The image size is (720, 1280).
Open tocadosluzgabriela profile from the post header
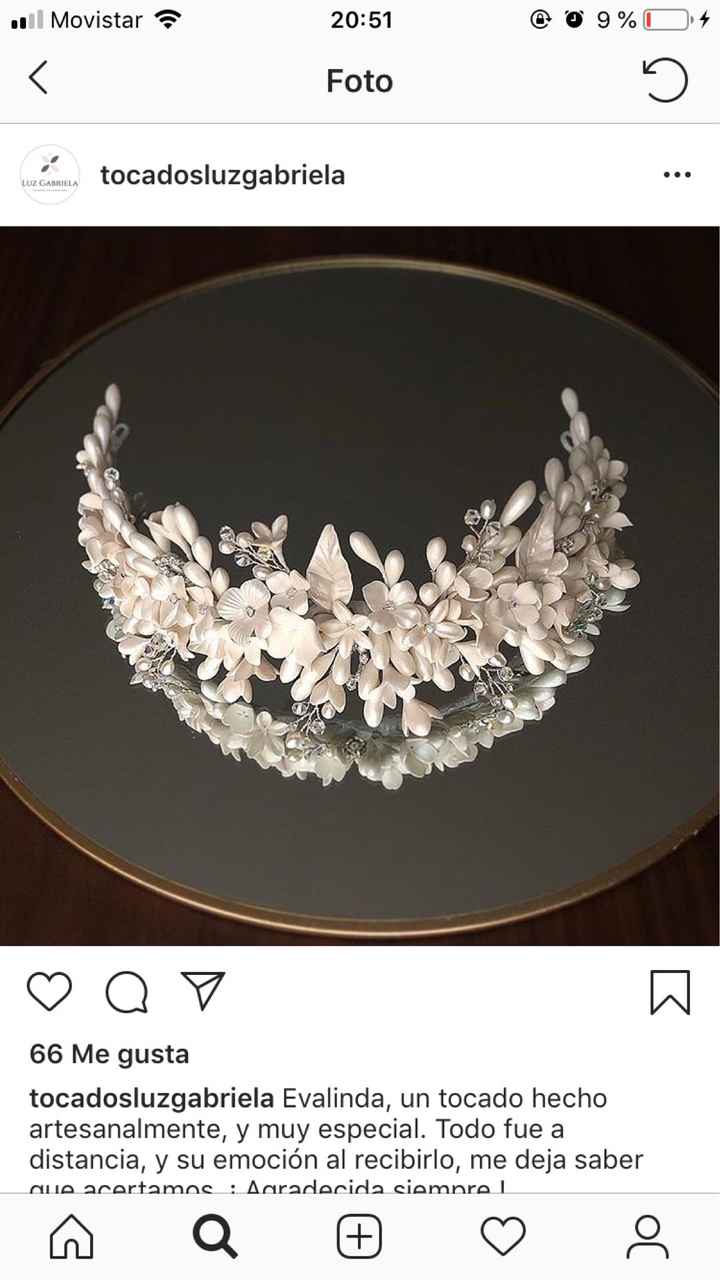pos(222,175)
